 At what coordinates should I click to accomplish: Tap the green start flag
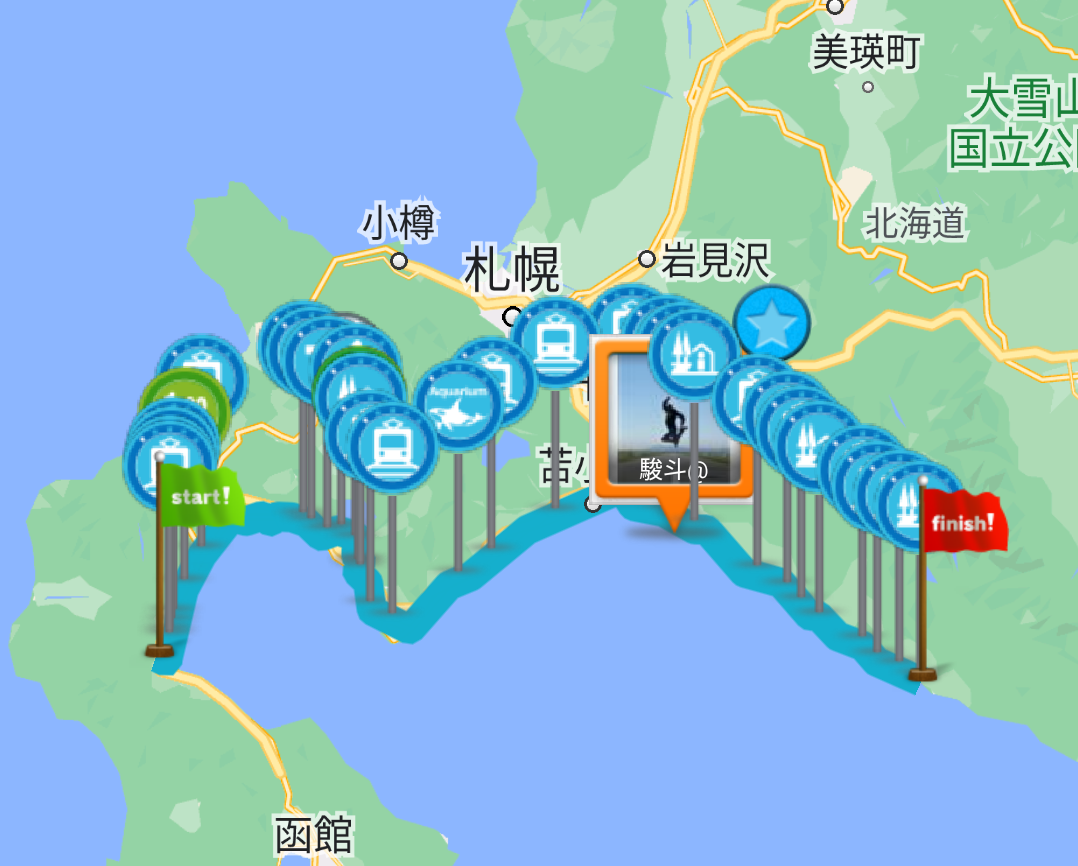pos(201,494)
